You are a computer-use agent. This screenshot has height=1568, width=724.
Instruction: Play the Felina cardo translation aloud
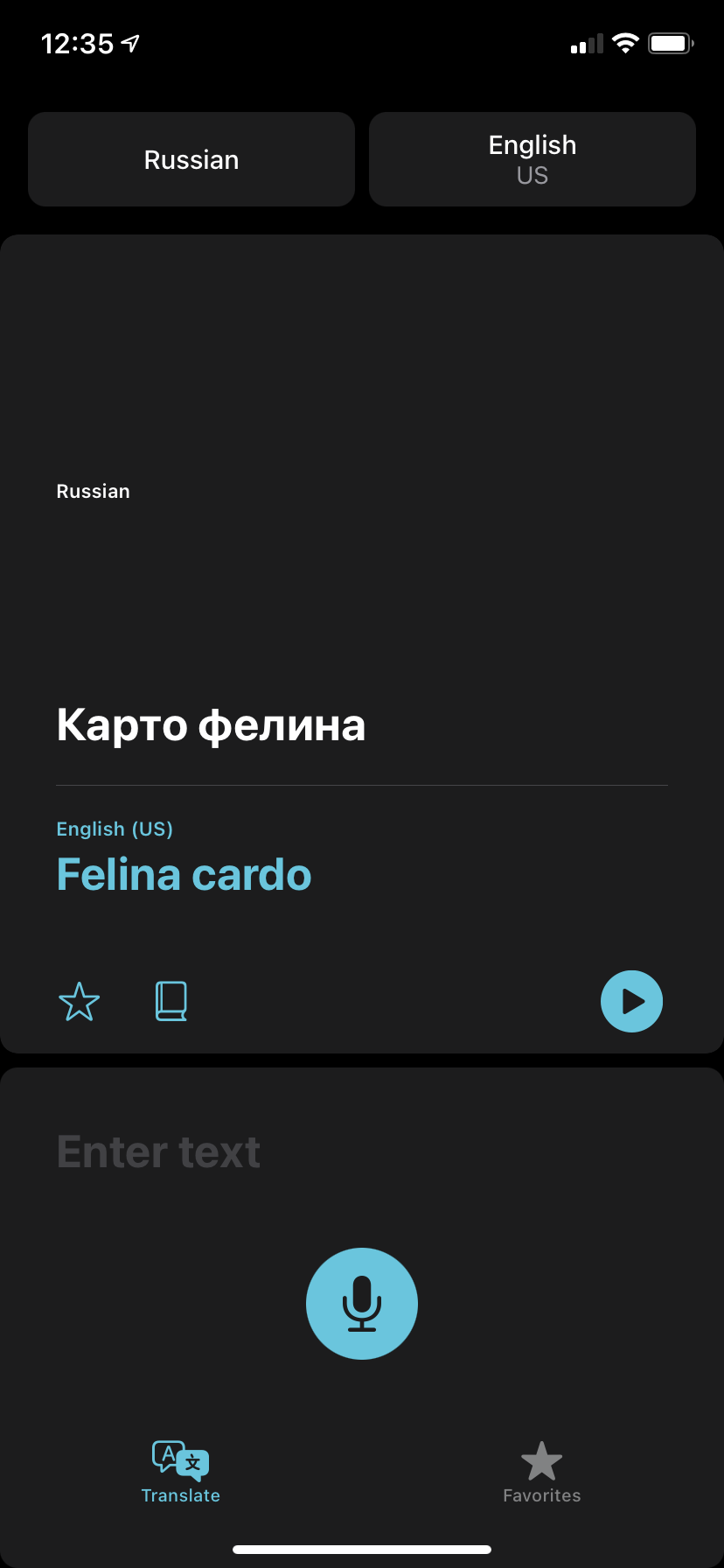(x=631, y=1001)
